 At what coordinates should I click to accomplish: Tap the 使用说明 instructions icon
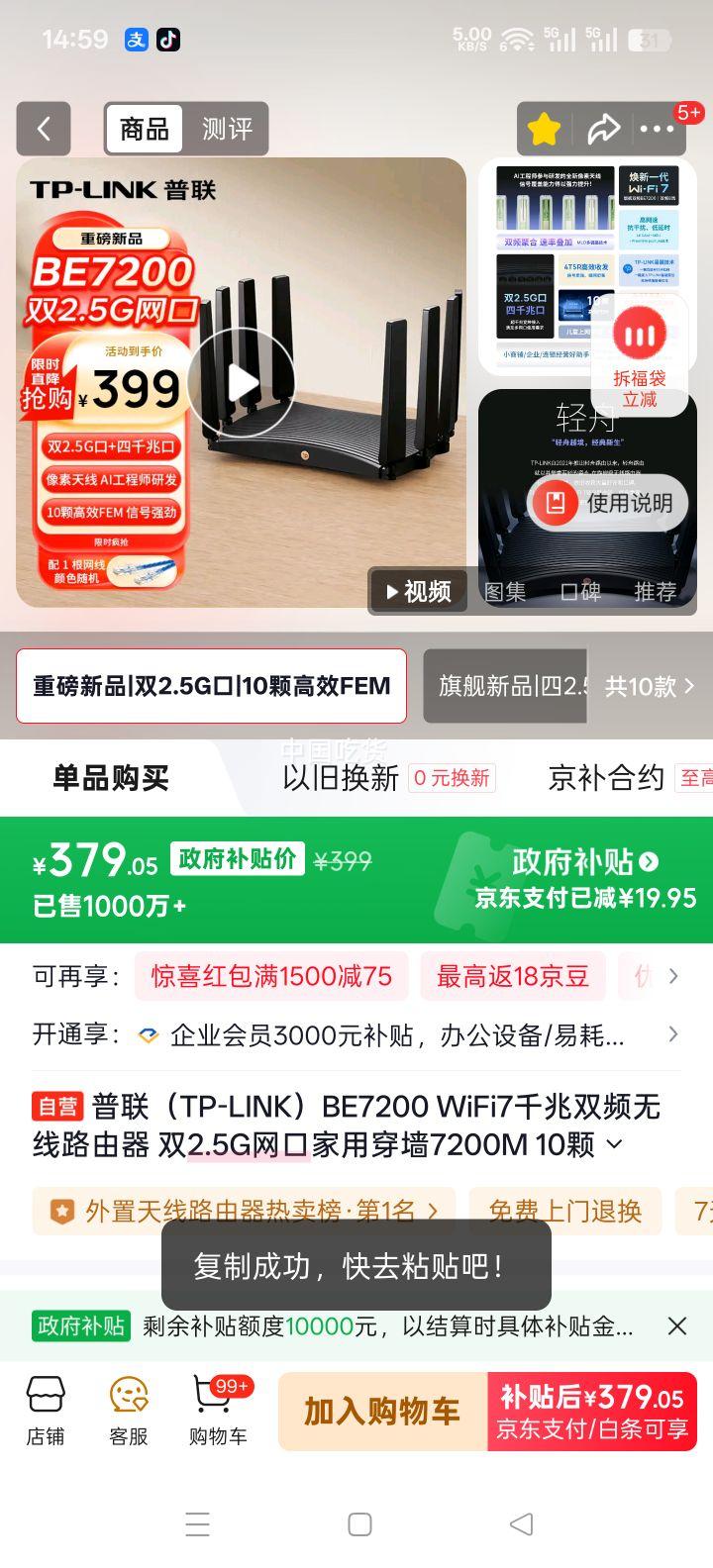tap(557, 502)
